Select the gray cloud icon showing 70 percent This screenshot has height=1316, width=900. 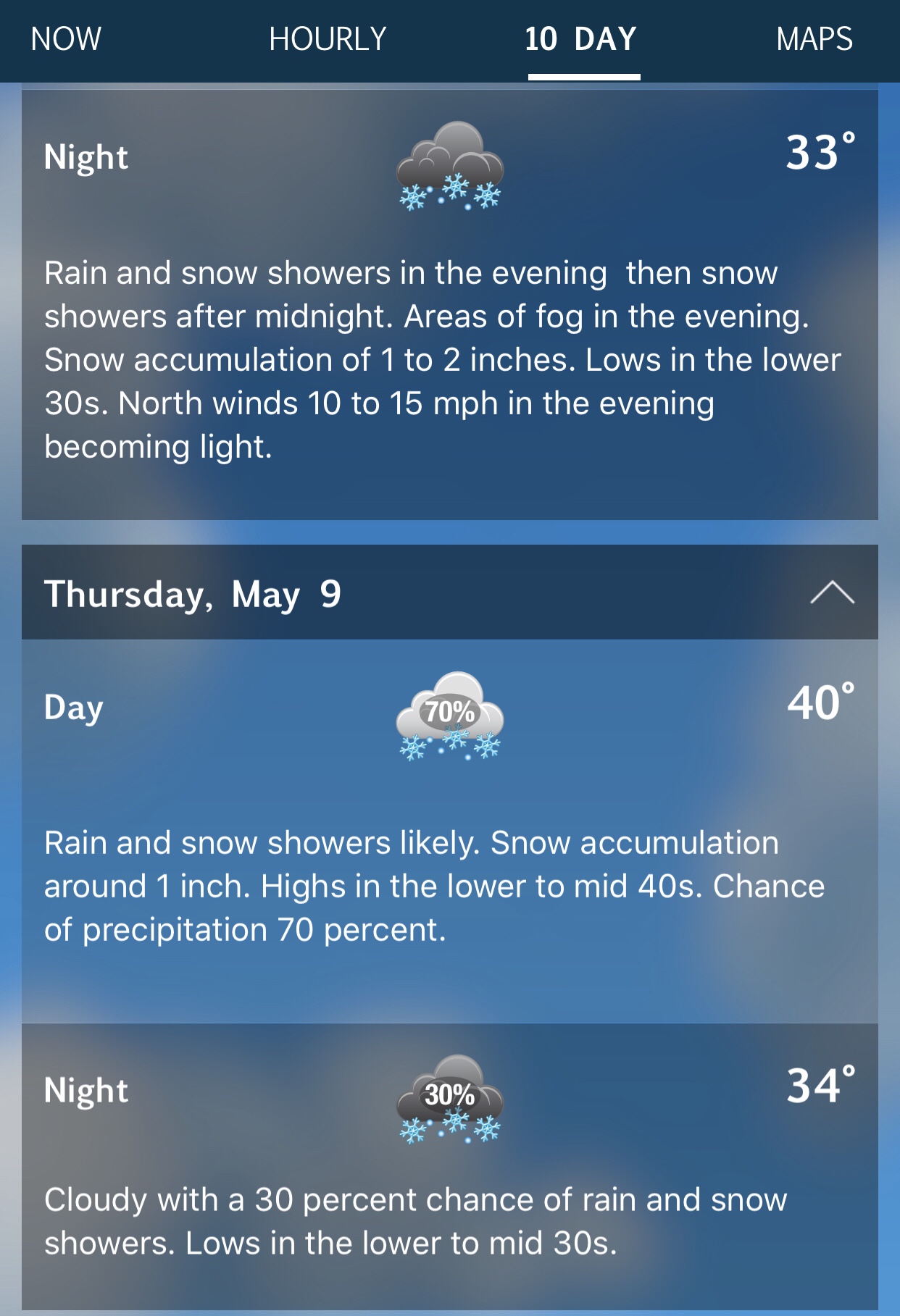click(x=451, y=713)
